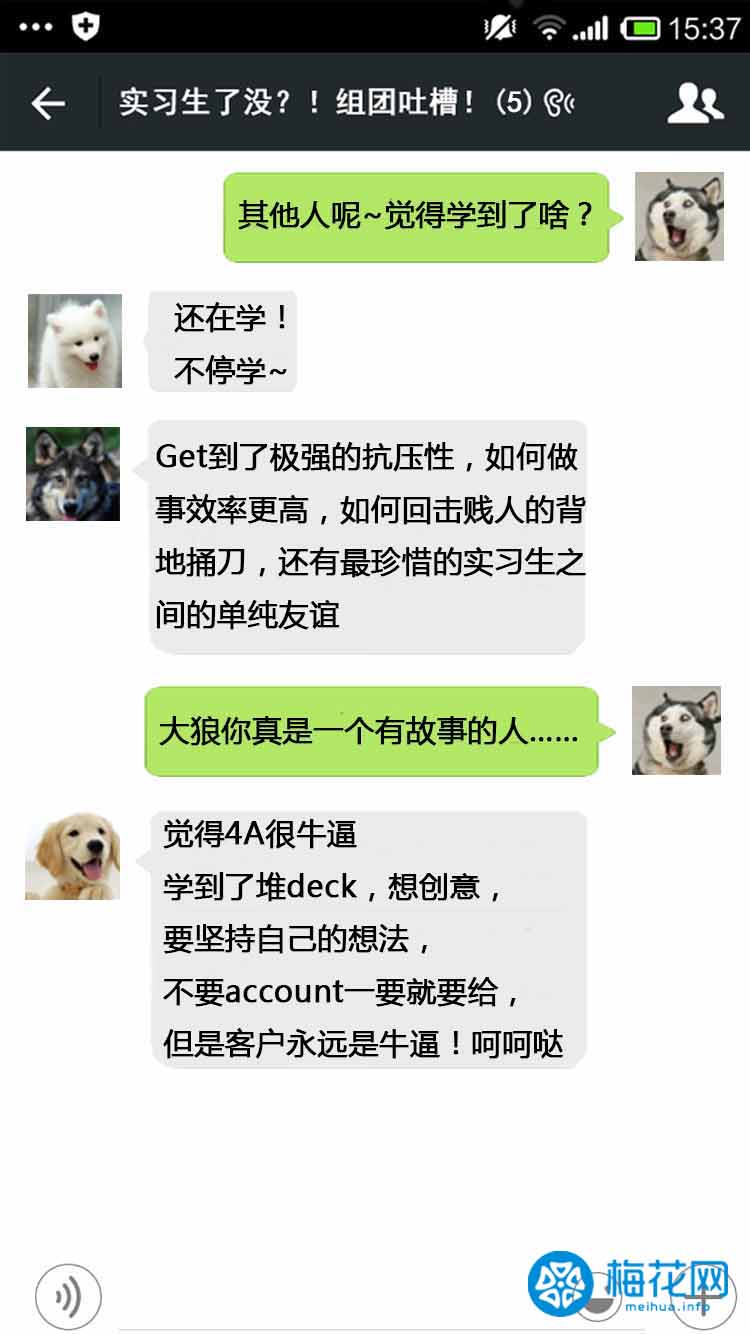Tap husky avatar beside '其他人呢' message
The height and width of the screenshot is (1334, 750).
pyautogui.click(x=679, y=217)
